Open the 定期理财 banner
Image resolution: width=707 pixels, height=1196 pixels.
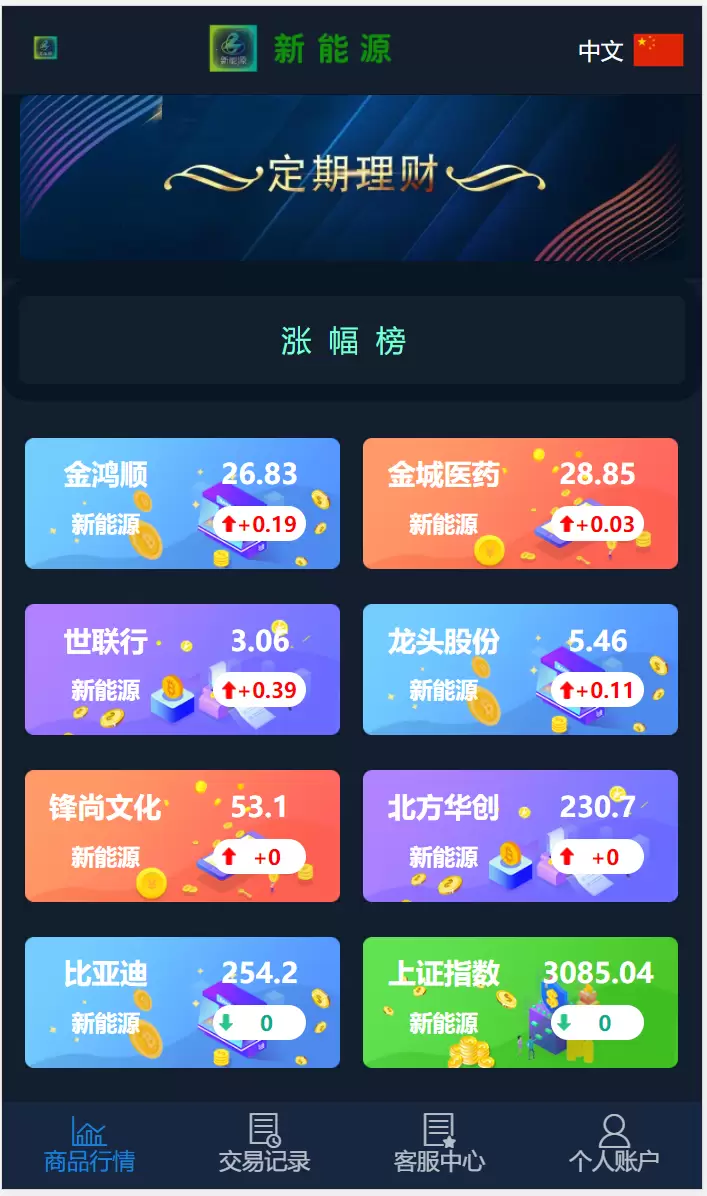pyautogui.click(x=353, y=177)
